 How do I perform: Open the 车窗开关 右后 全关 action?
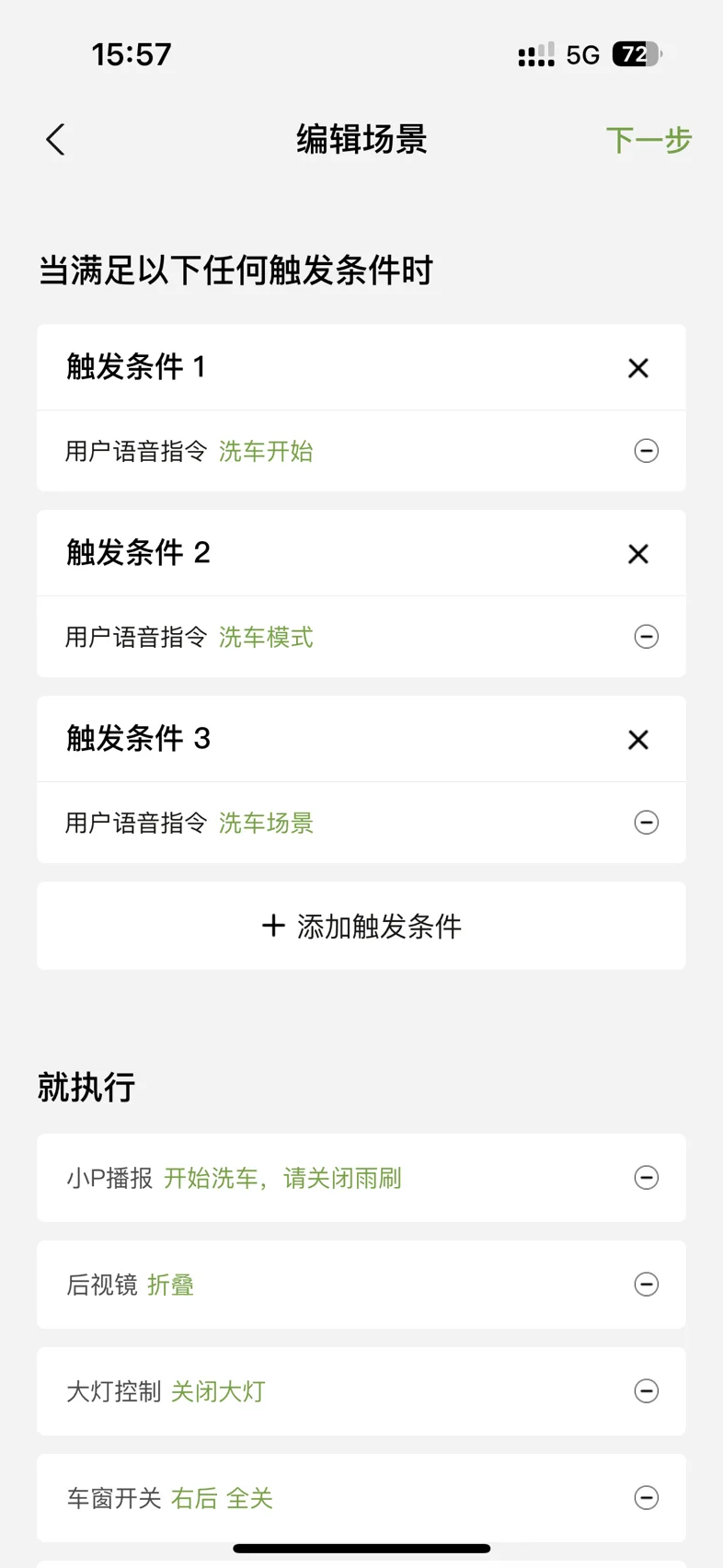[x=361, y=1498]
